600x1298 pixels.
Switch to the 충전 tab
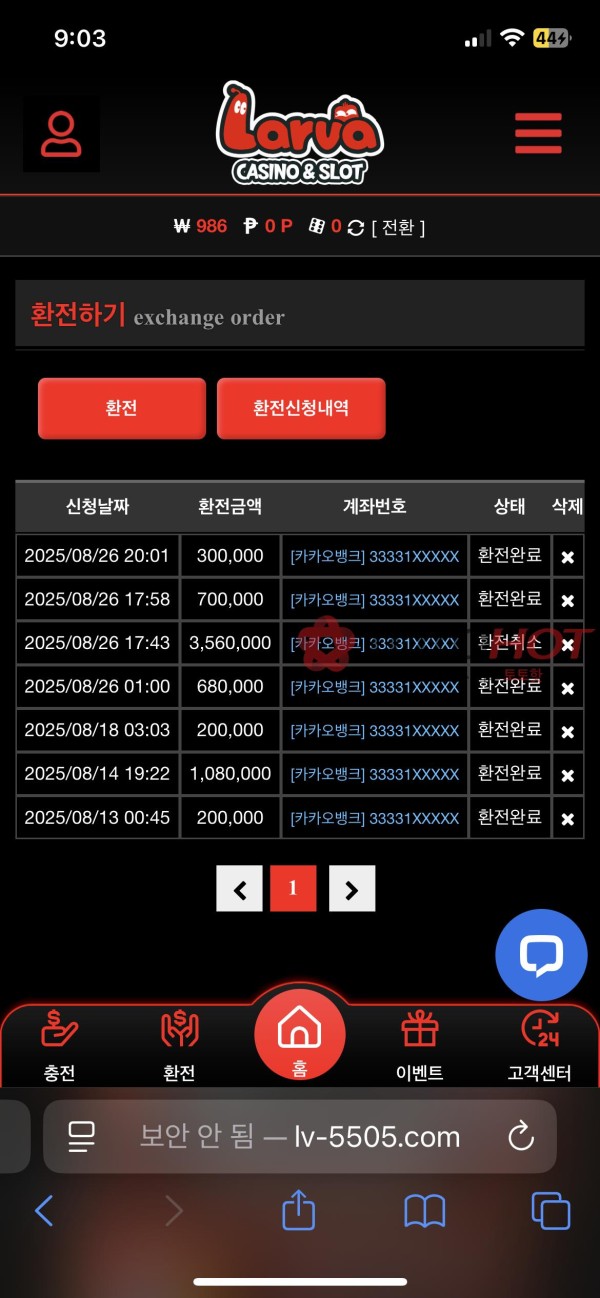pyautogui.click(x=60, y=1045)
